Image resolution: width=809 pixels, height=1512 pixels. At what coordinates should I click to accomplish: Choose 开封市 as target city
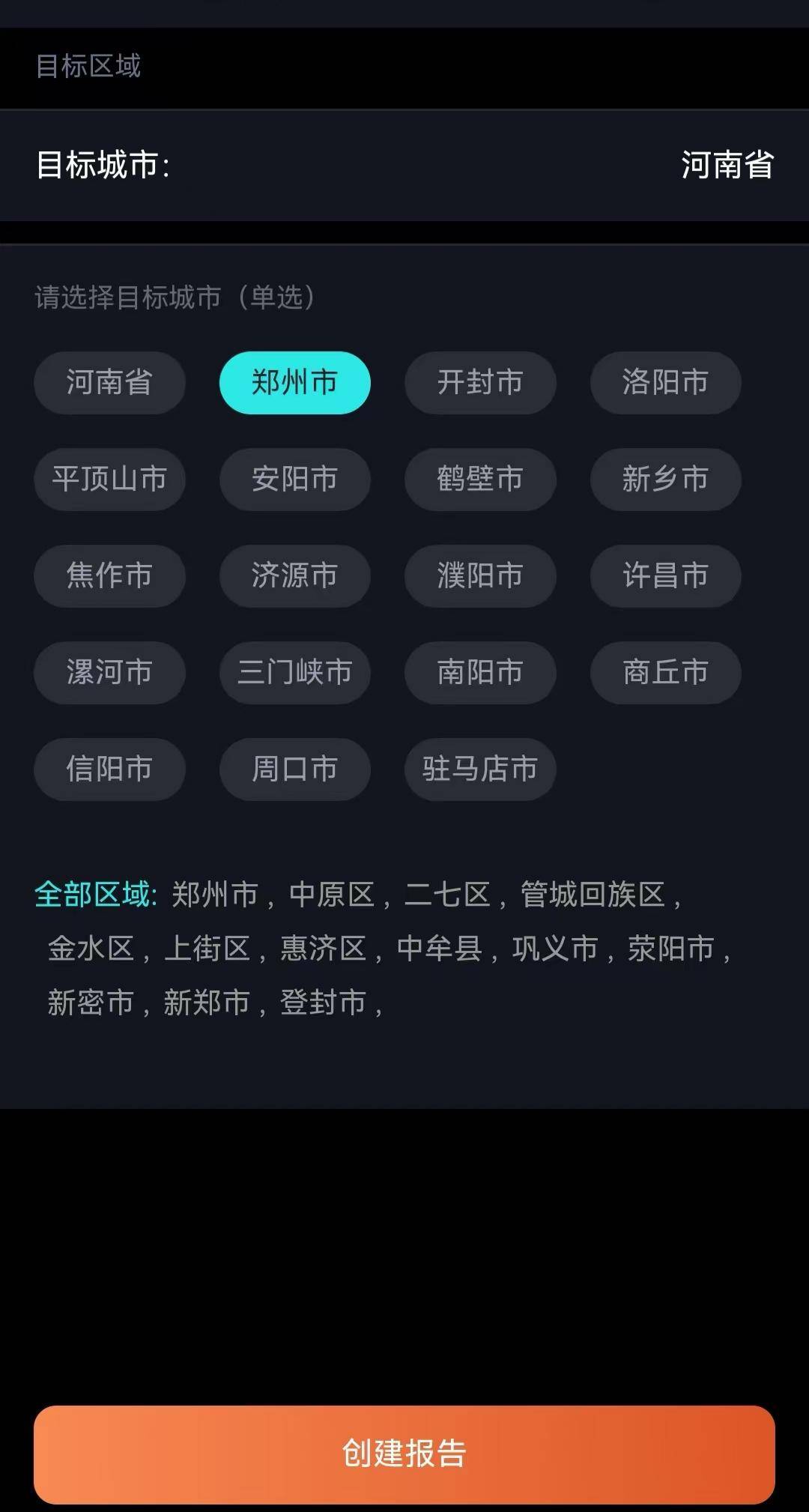click(480, 382)
